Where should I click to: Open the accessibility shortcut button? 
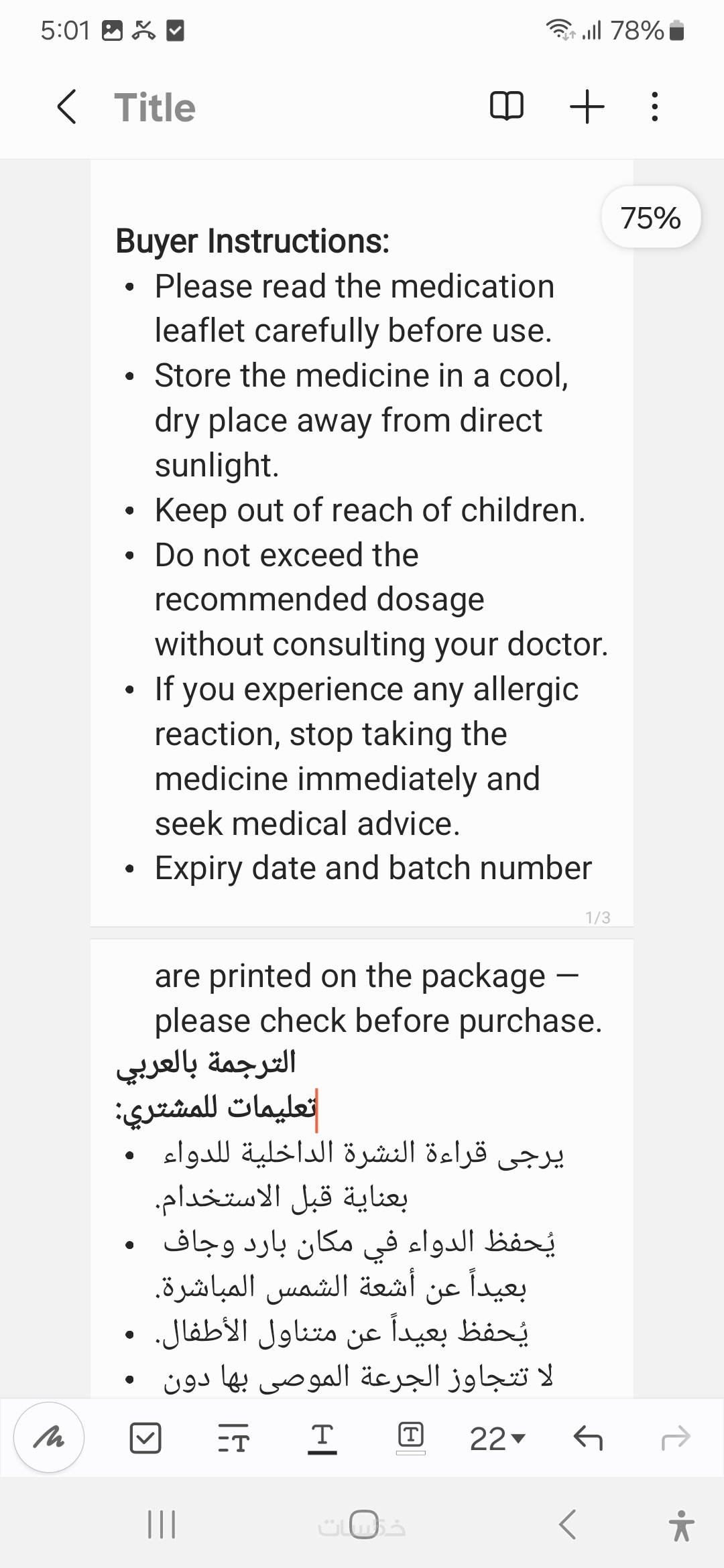tap(681, 1525)
